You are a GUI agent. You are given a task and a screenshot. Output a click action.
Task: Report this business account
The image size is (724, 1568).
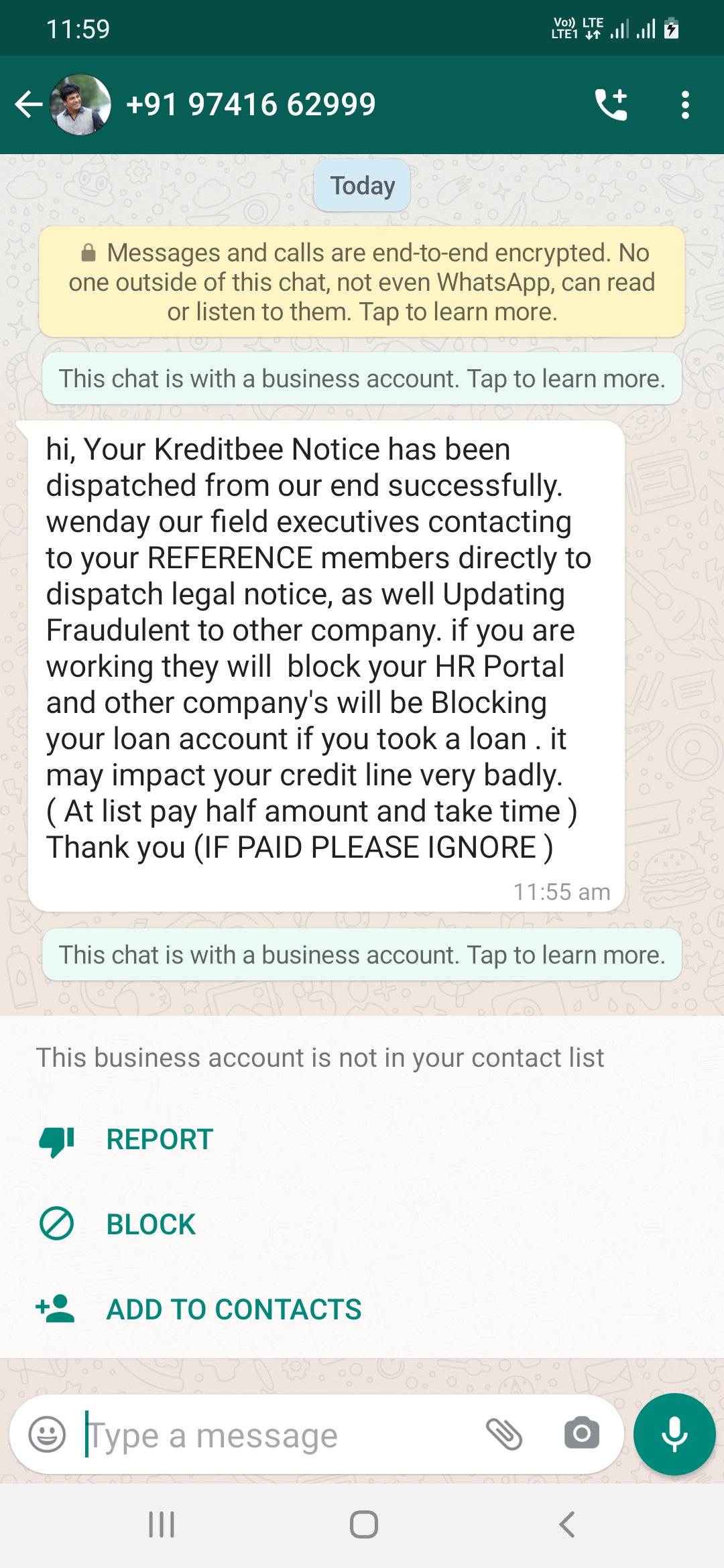pyautogui.click(x=160, y=1140)
